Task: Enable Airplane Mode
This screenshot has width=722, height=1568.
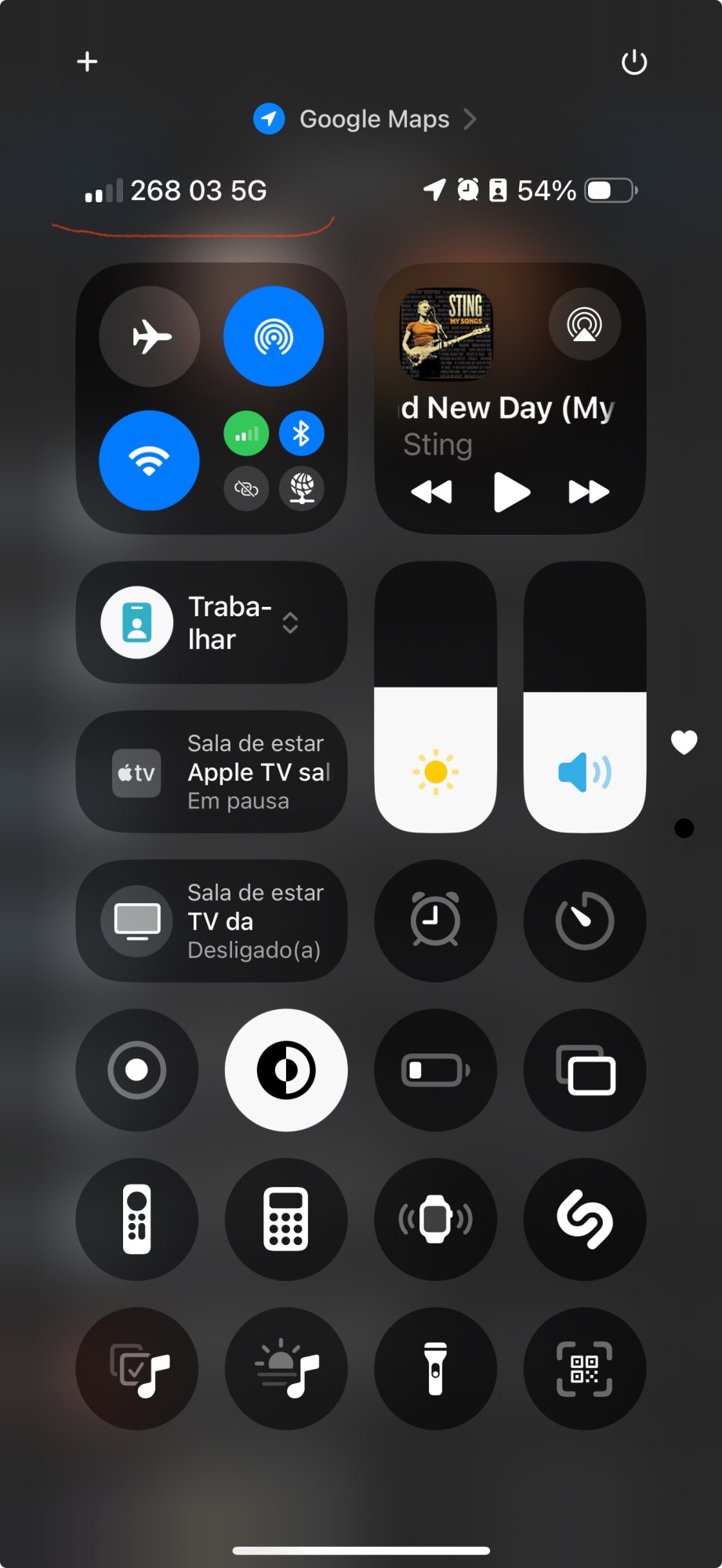Action: (150, 337)
